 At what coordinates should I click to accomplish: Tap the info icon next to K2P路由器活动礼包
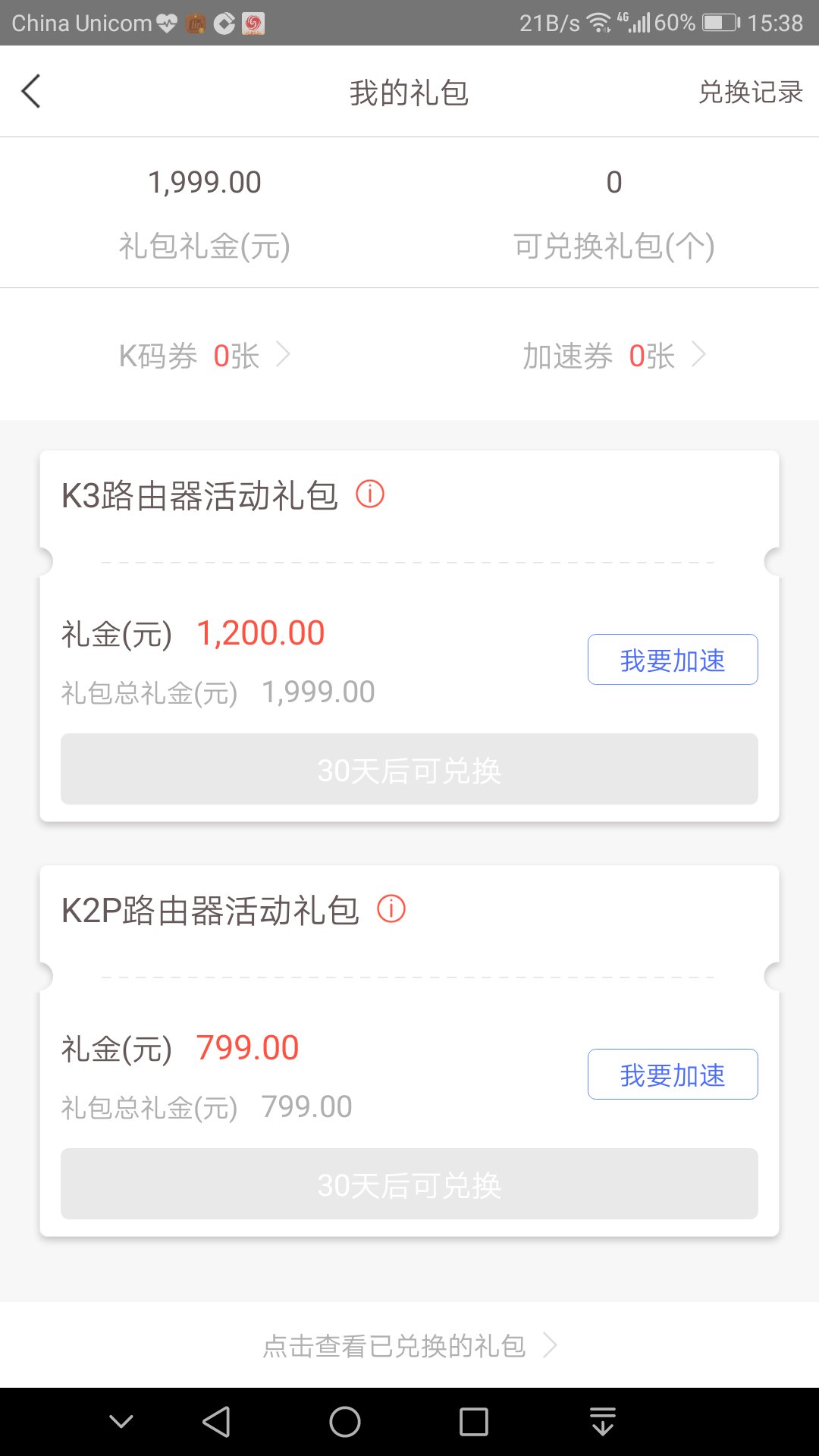(391, 908)
